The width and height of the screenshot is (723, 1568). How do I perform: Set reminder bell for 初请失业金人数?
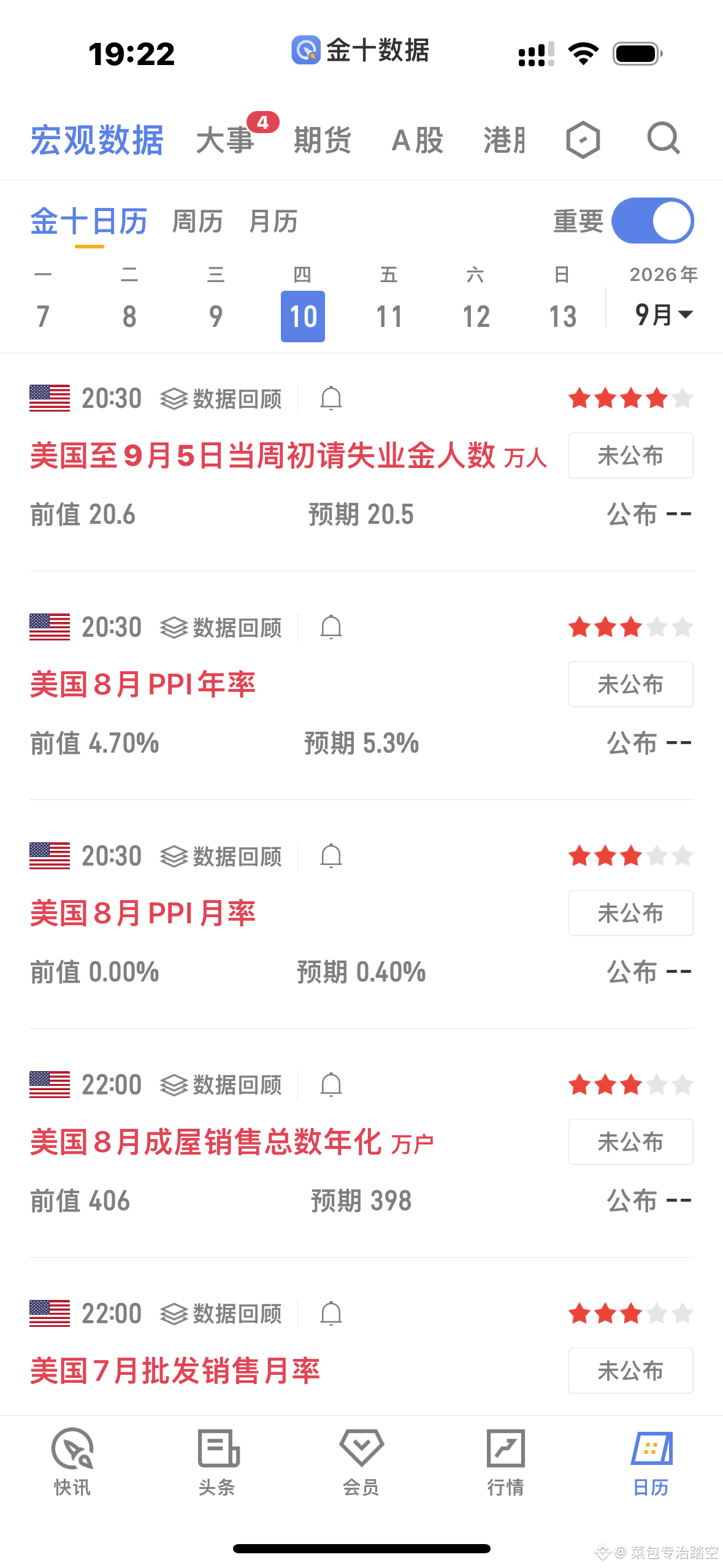click(331, 399)
